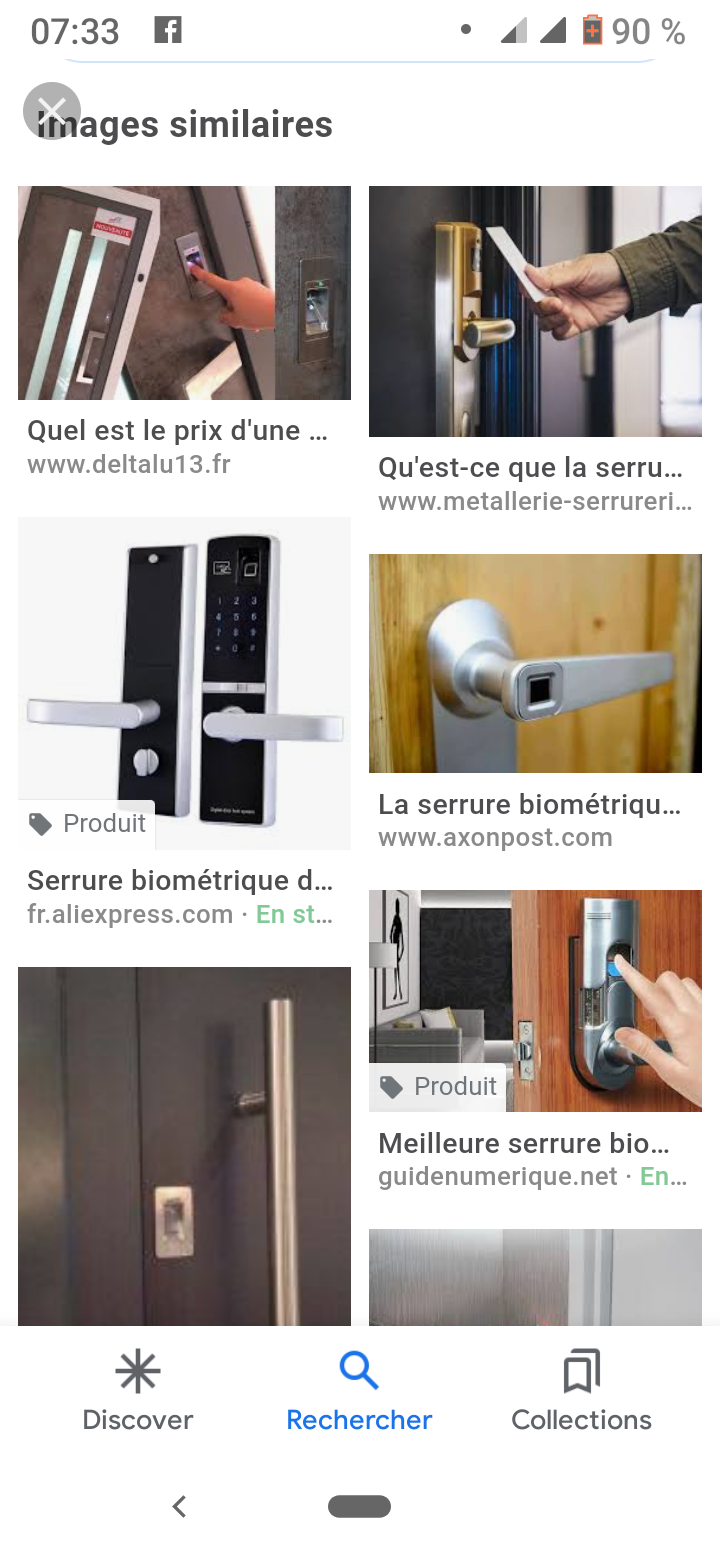View the AliExpress biometric lock product
The width and height of the screenshot is (720, 1560).
pyautogui.click(x=184, y=683)
